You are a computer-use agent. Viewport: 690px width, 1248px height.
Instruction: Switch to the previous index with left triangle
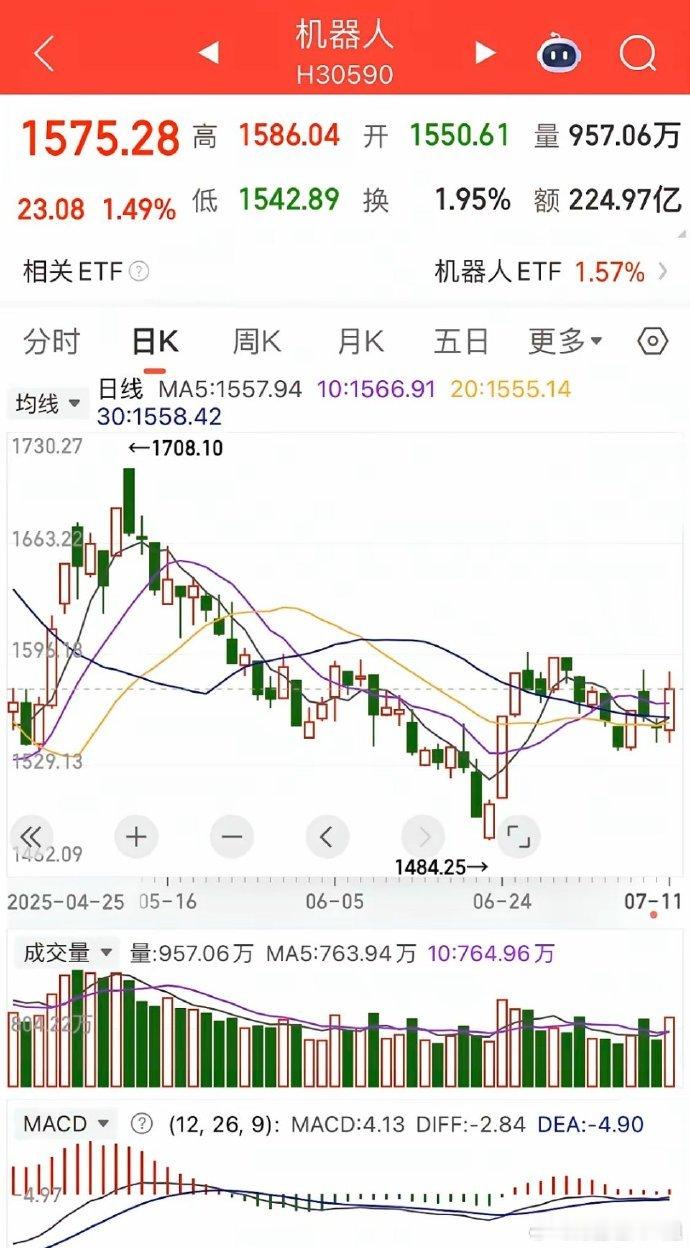click(208, 53)
